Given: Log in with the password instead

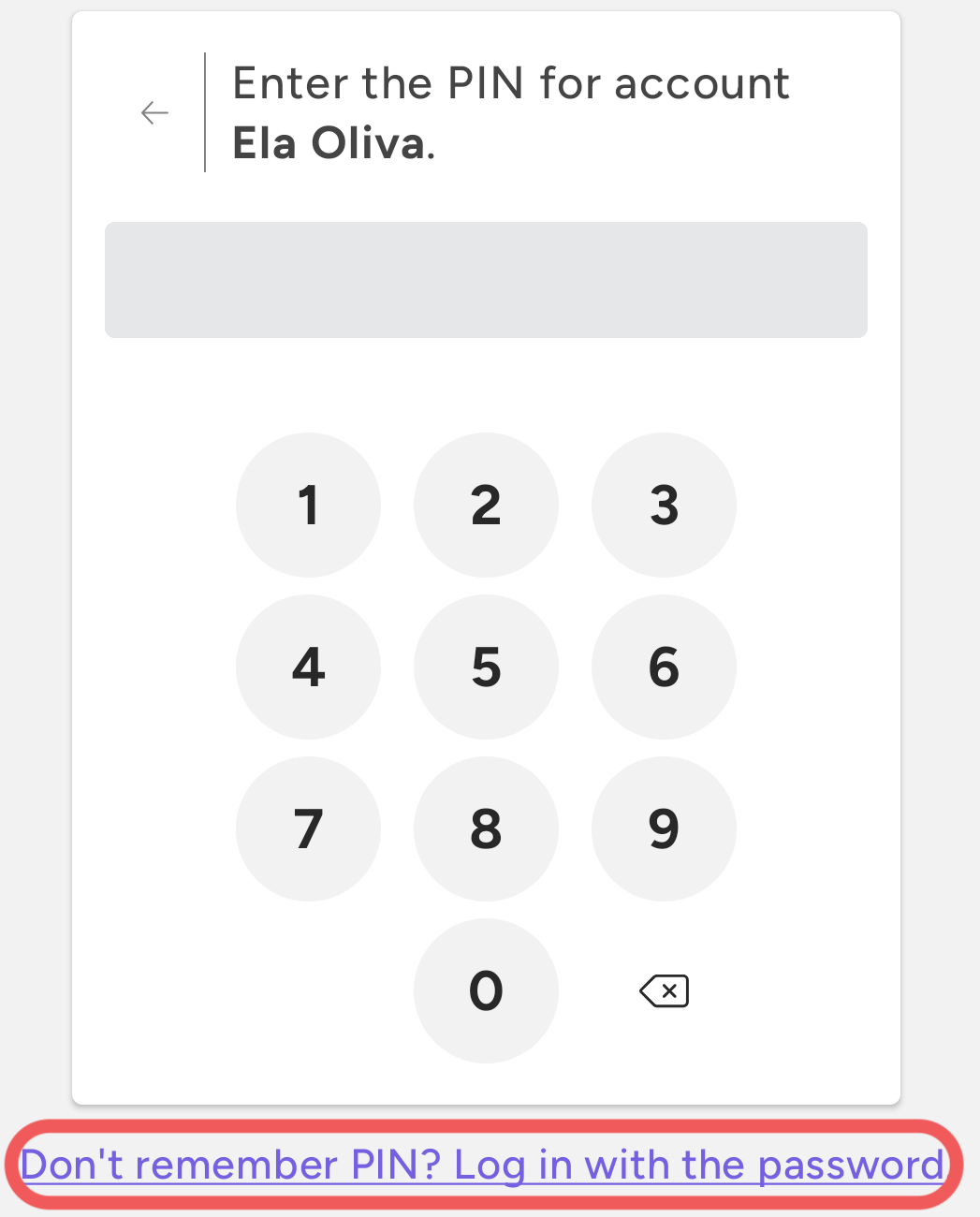Looking at the screenshot, I should point(482,1166).
